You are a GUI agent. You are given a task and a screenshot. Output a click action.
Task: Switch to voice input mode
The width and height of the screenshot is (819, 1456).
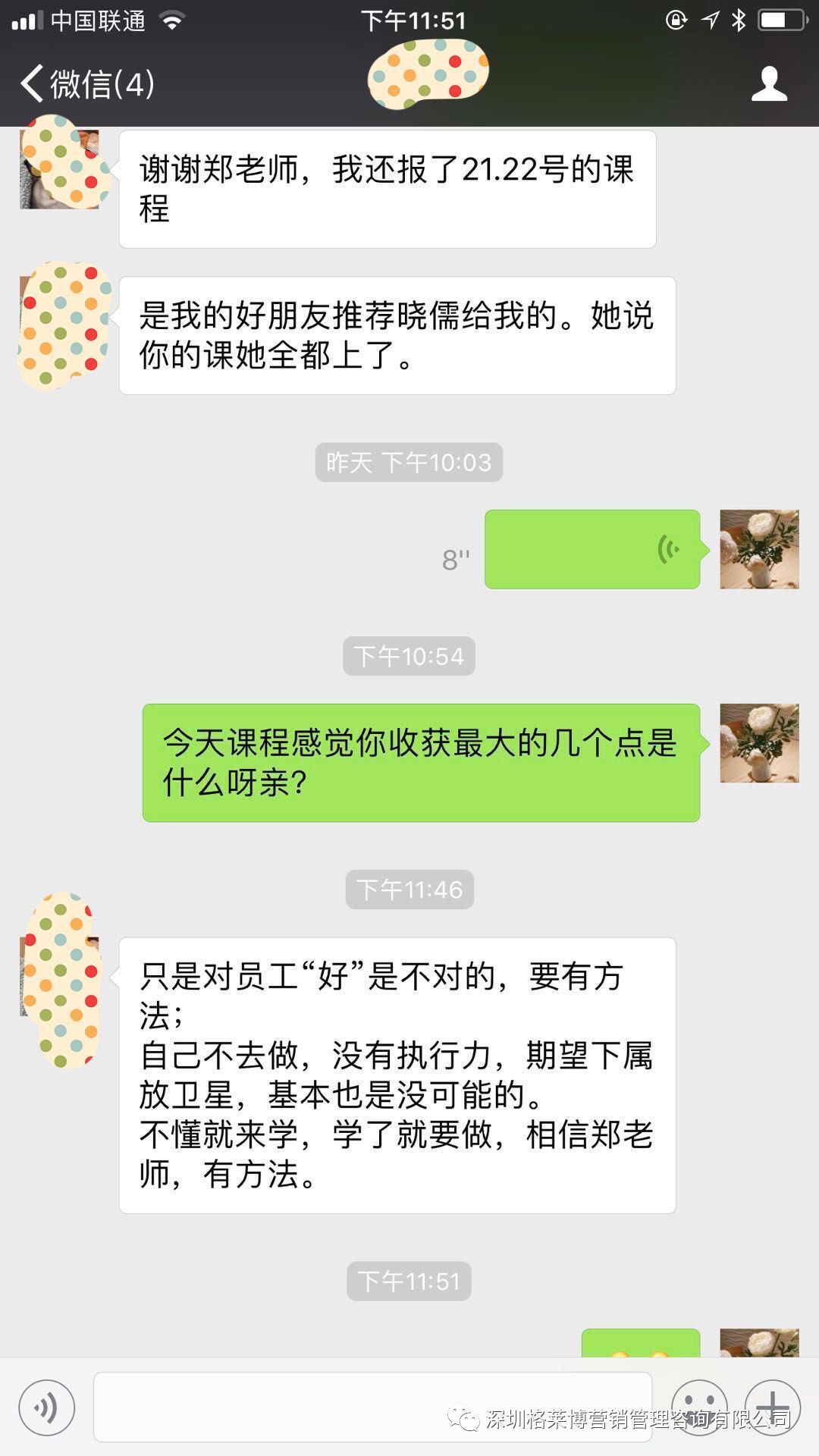(x=47, y=1407)
